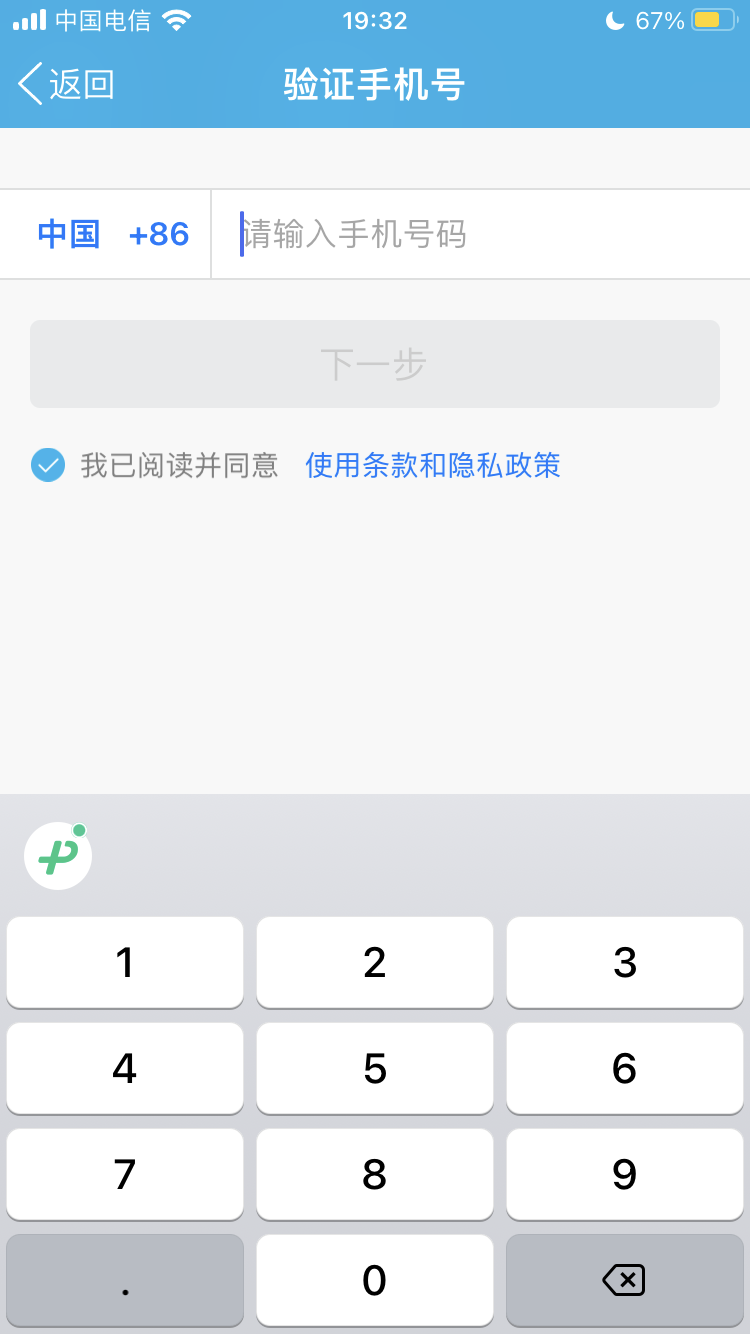Delete a digit with the backspace key
The width and height of the screenshot is (750, 1334).
625,1280
